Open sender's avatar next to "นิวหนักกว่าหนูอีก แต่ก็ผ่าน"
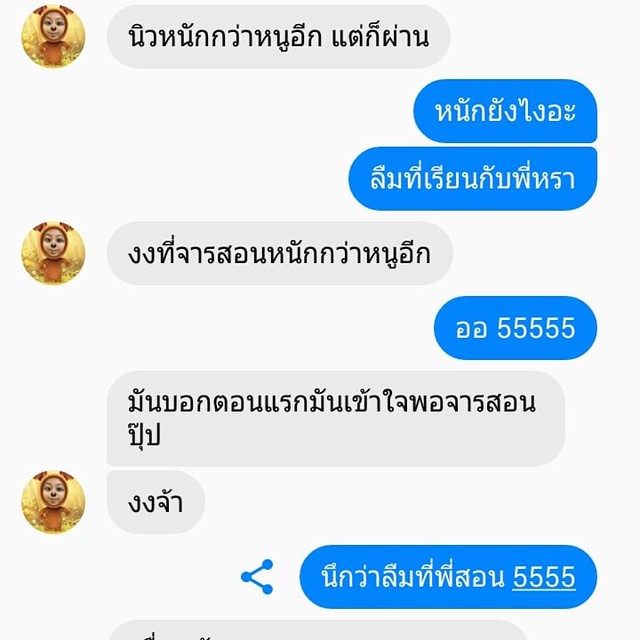640x640 pixels. (53, 36)
